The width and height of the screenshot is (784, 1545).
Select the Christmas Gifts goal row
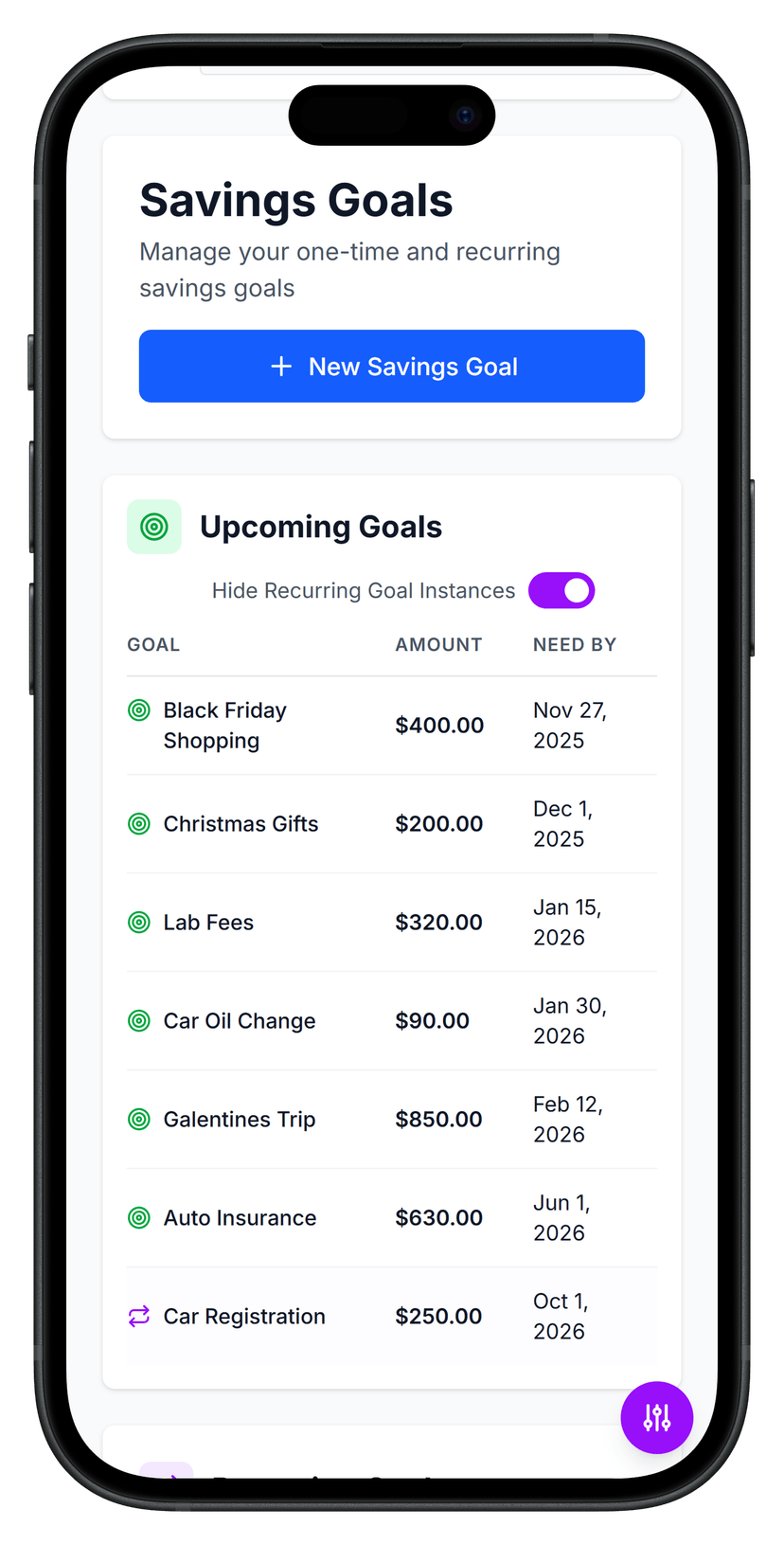[x=241, y=824]
